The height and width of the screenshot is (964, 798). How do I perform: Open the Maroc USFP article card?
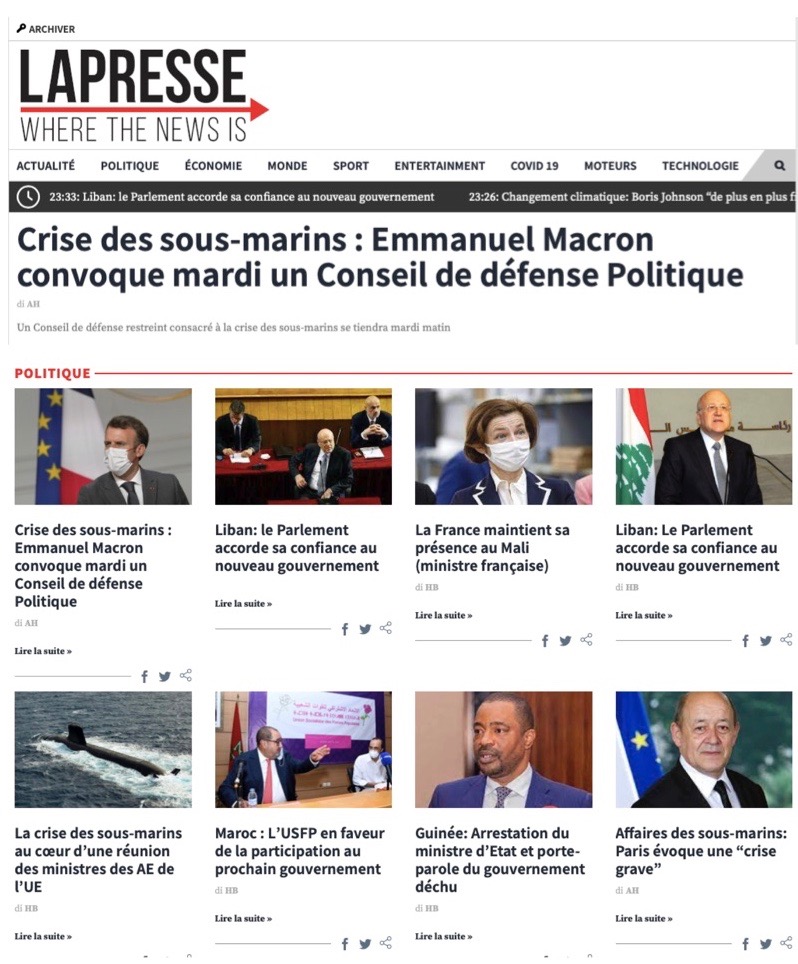[297, 851]
